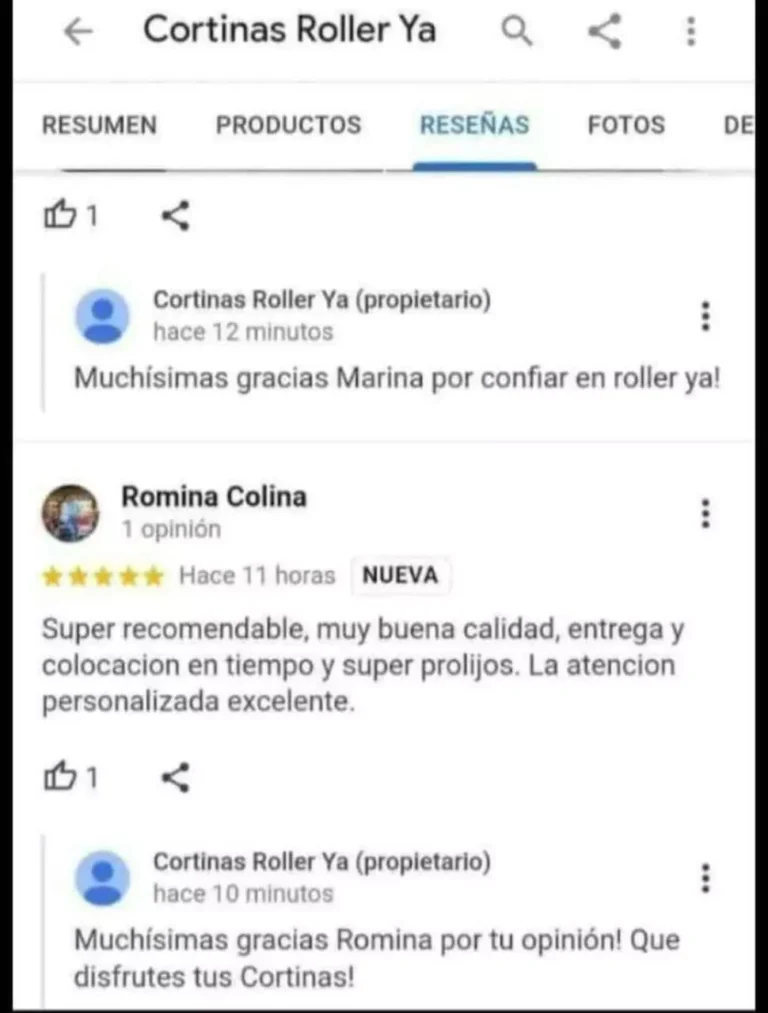
Task: Open Romina Colina's profile
Action: [70, 513]
